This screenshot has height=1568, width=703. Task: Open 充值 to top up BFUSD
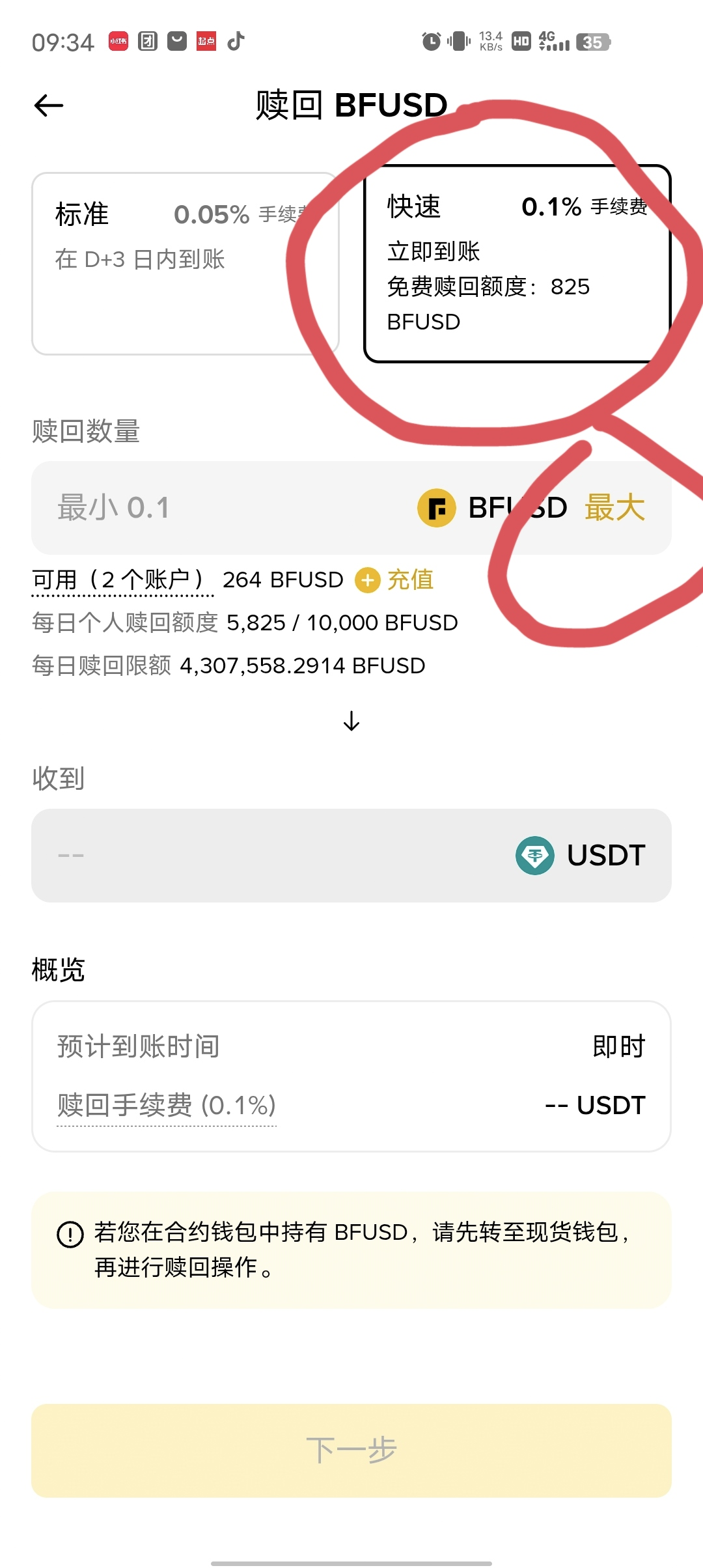point(395,580)
